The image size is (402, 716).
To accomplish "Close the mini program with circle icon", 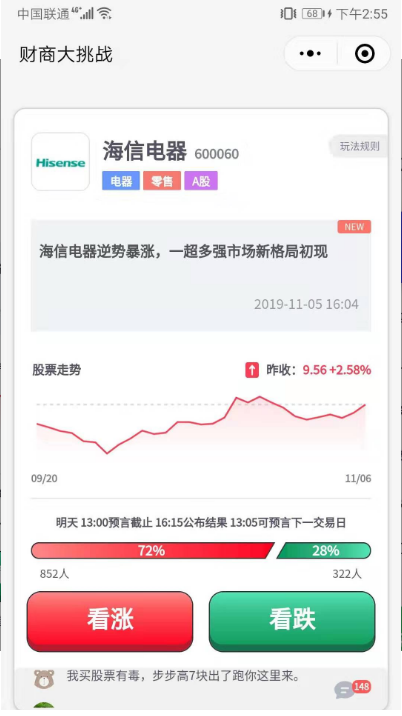I will point(365,53).
